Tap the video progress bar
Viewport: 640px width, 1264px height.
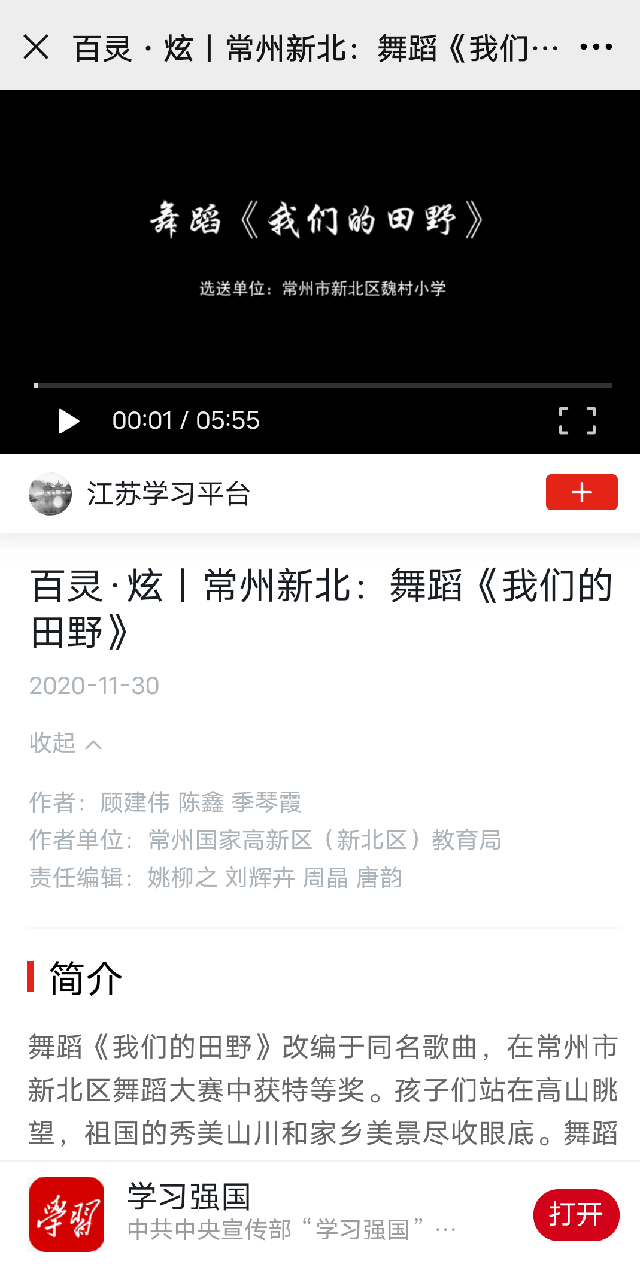[323, 385]
